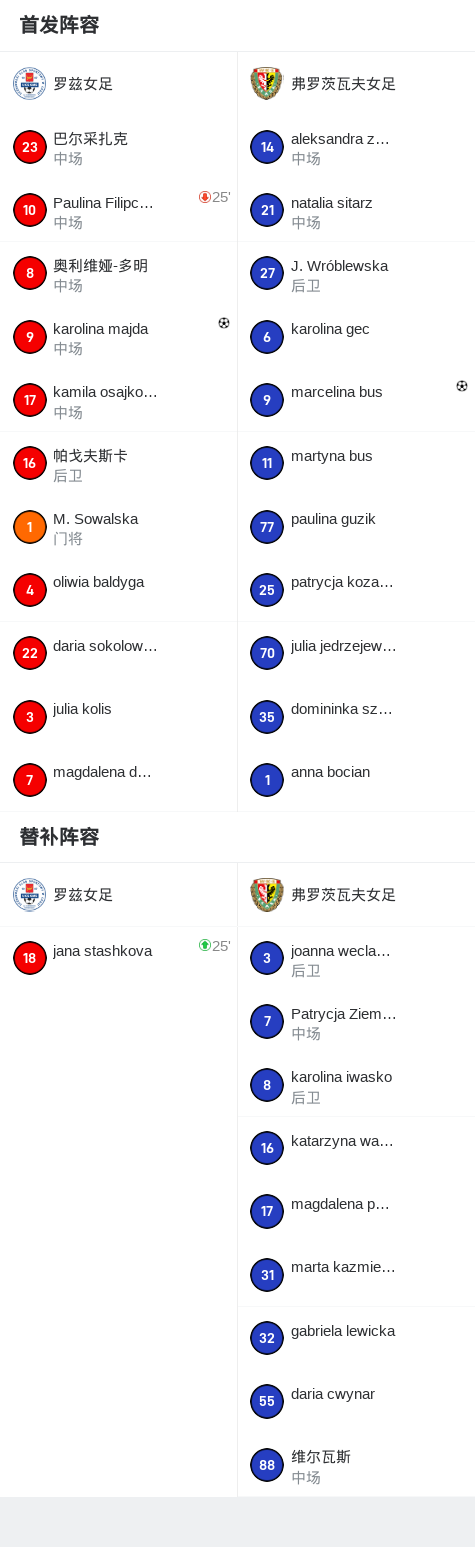The width and height of the screenshot is (475, 1547).
Task: Open J. Wróblewska player row
Action: [356, 273]
